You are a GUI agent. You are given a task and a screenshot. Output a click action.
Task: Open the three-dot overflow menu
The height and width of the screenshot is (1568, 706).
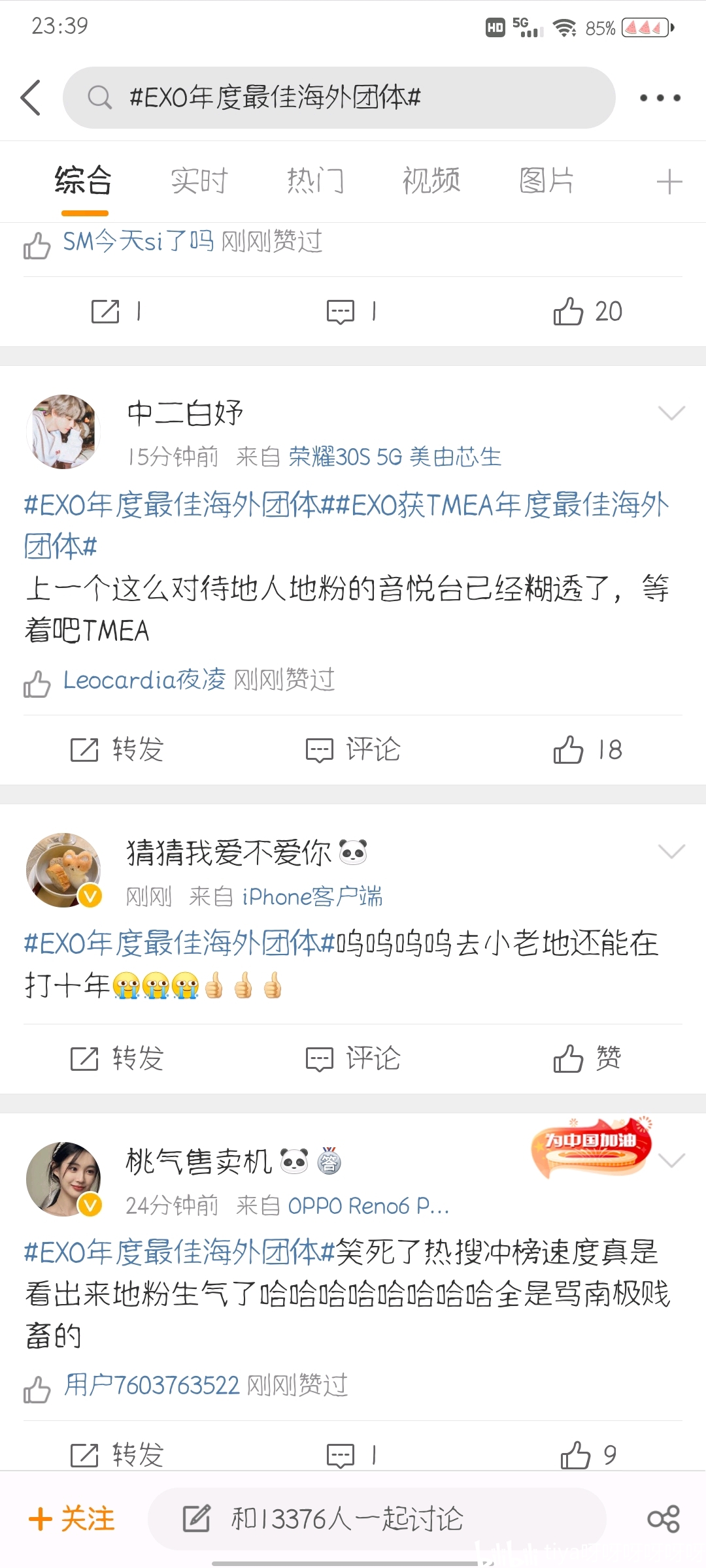pos(660,98)
